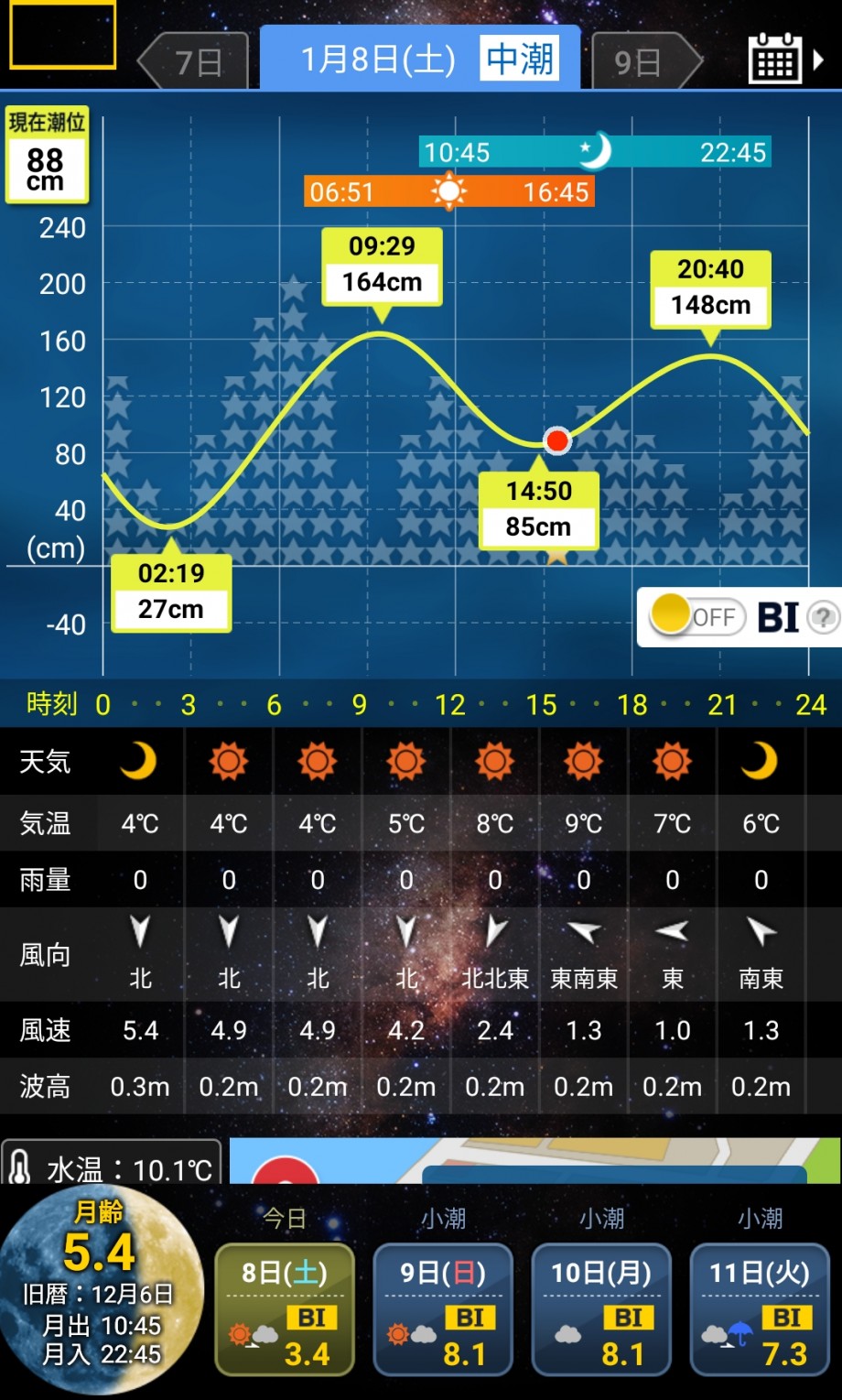Open the map preview

(x=534, y=1160)
